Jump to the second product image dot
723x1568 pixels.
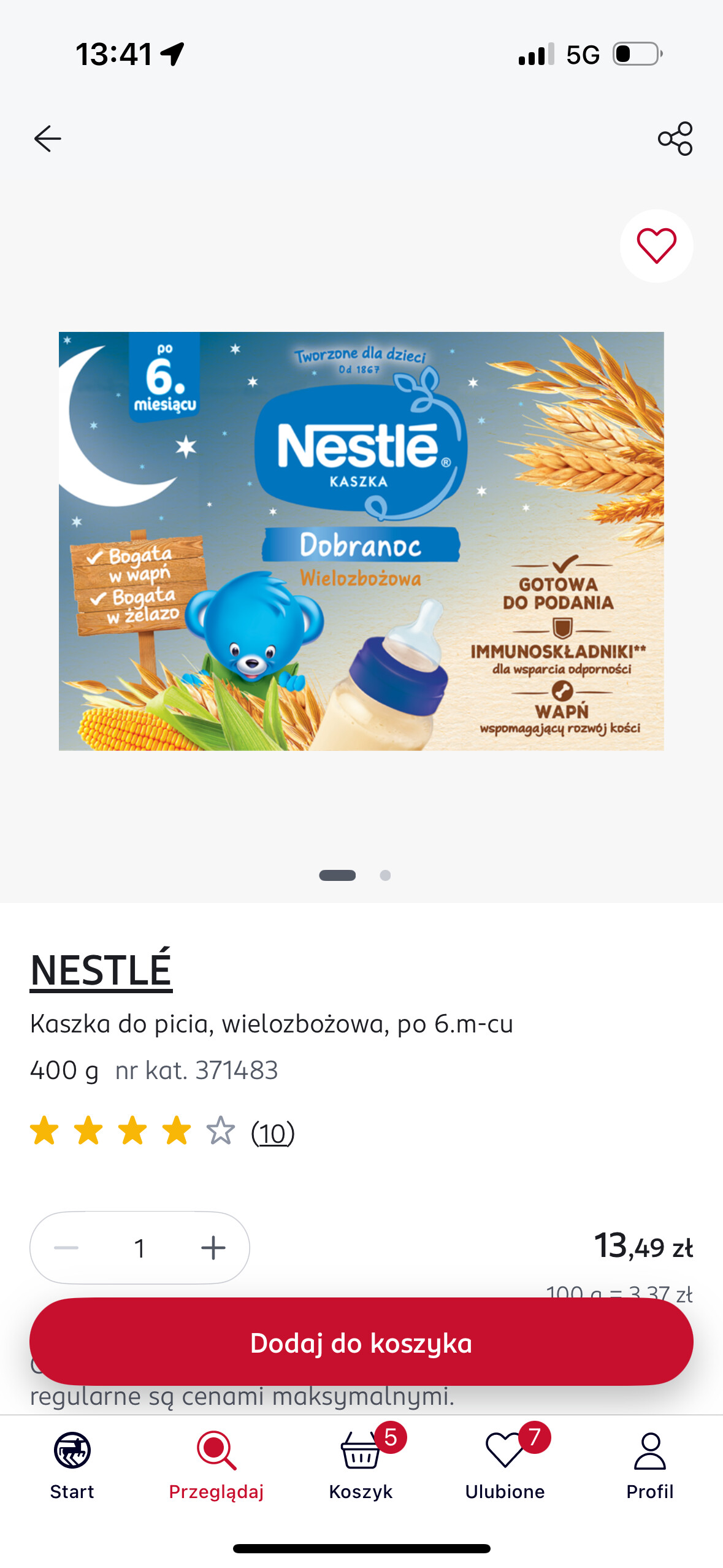(385, 875)
